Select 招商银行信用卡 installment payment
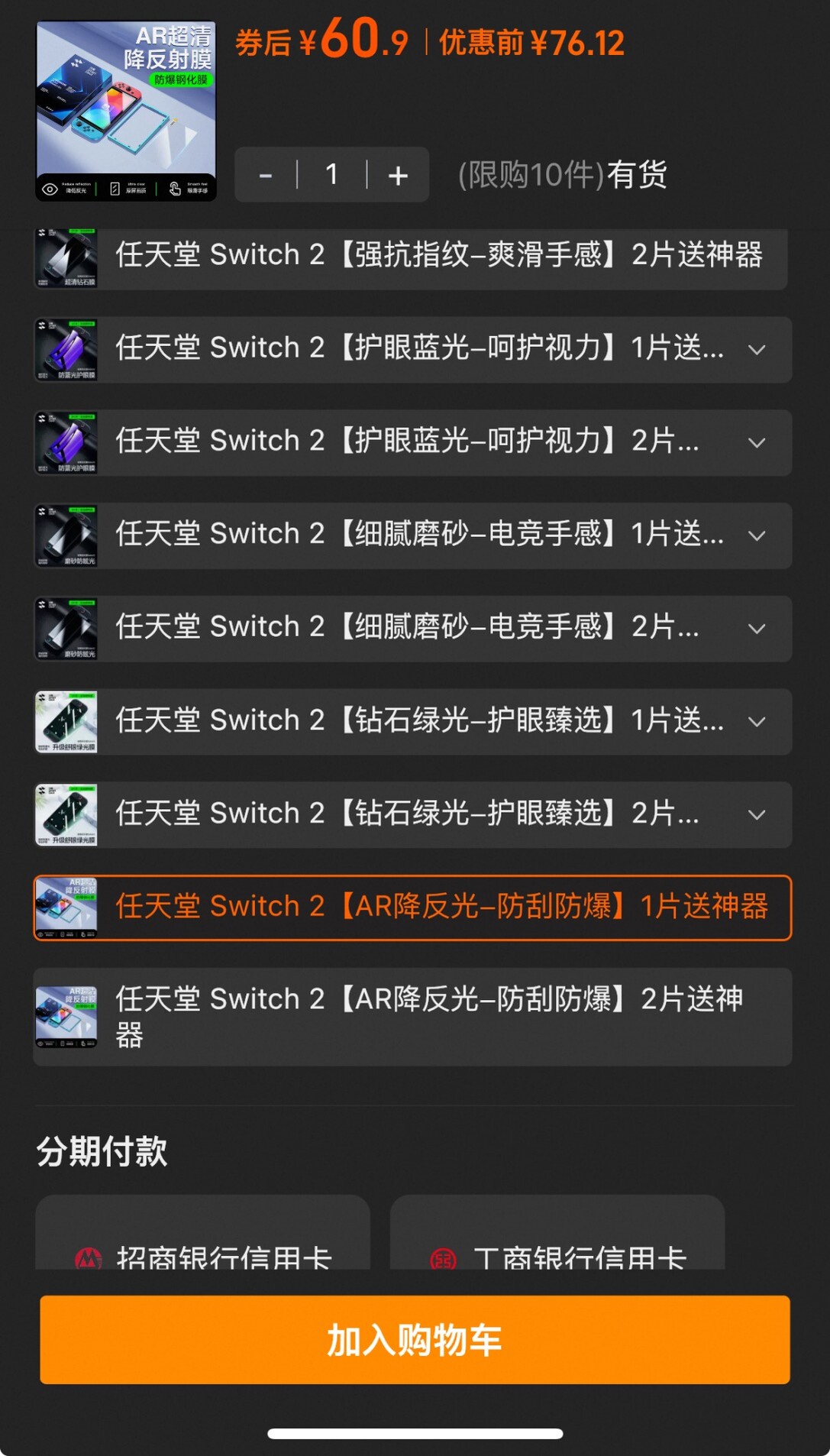Viewport: 830px width, 1456px height. (x=203, y=1233)
